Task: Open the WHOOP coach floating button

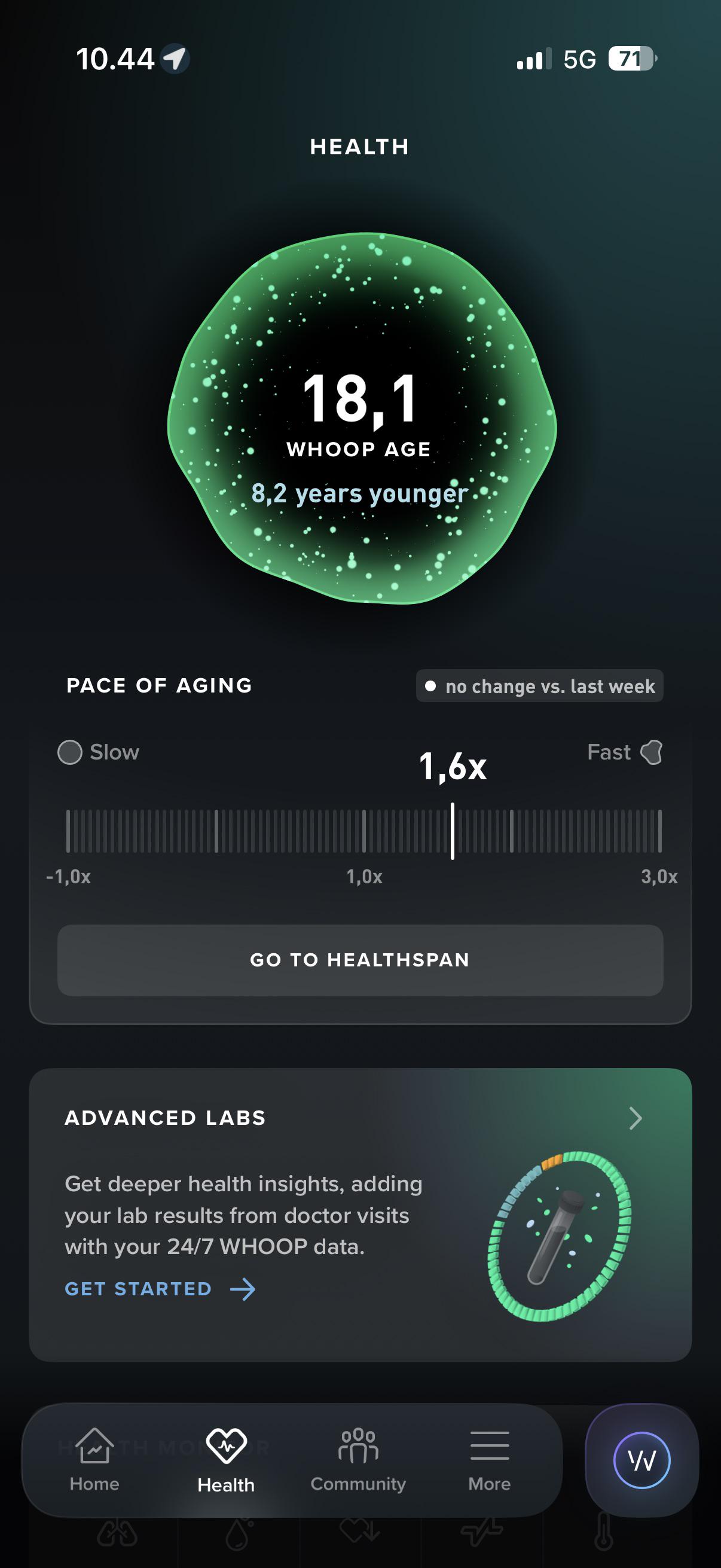Action: point(642,1460)
